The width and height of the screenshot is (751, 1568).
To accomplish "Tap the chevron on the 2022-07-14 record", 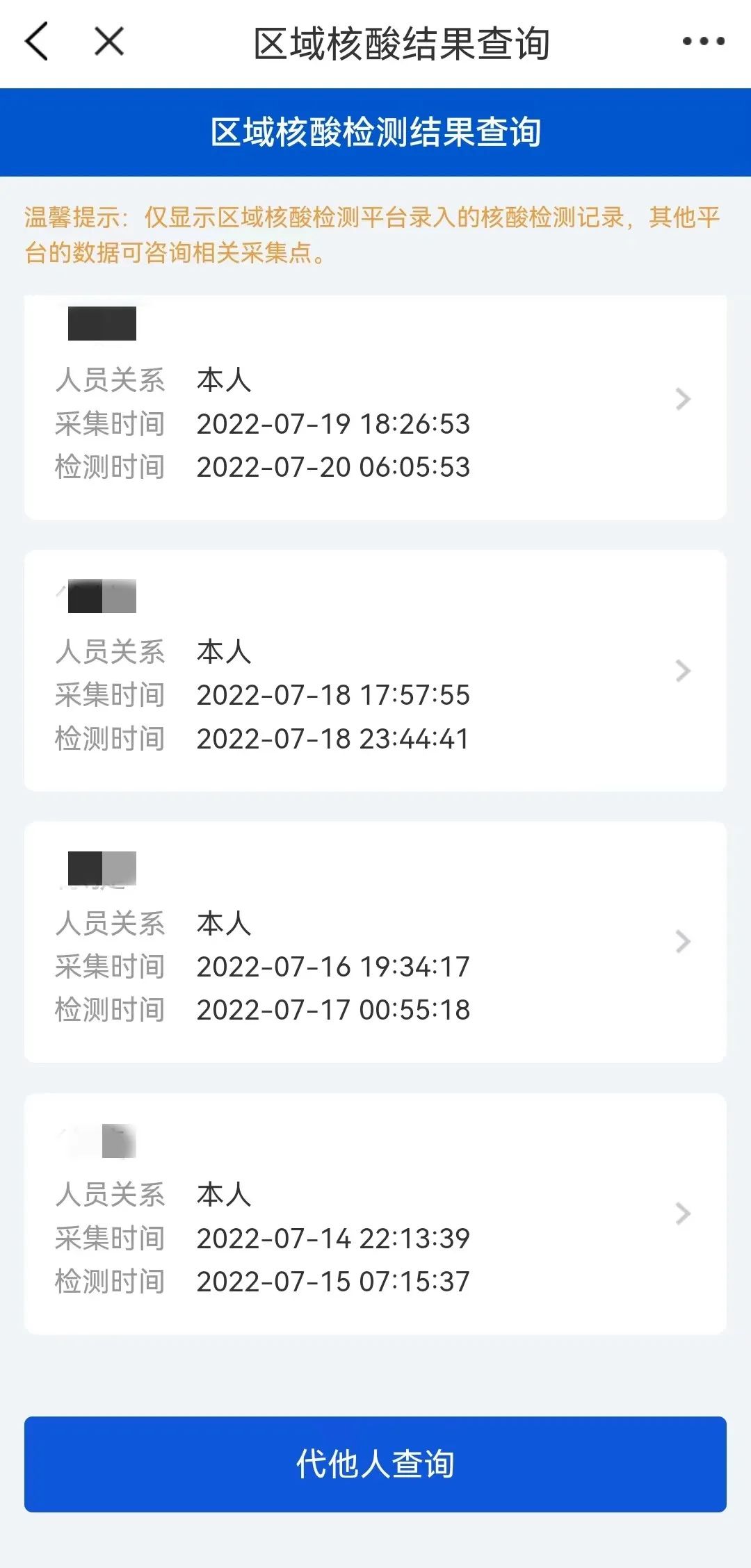I will [x=683, y=1214].
